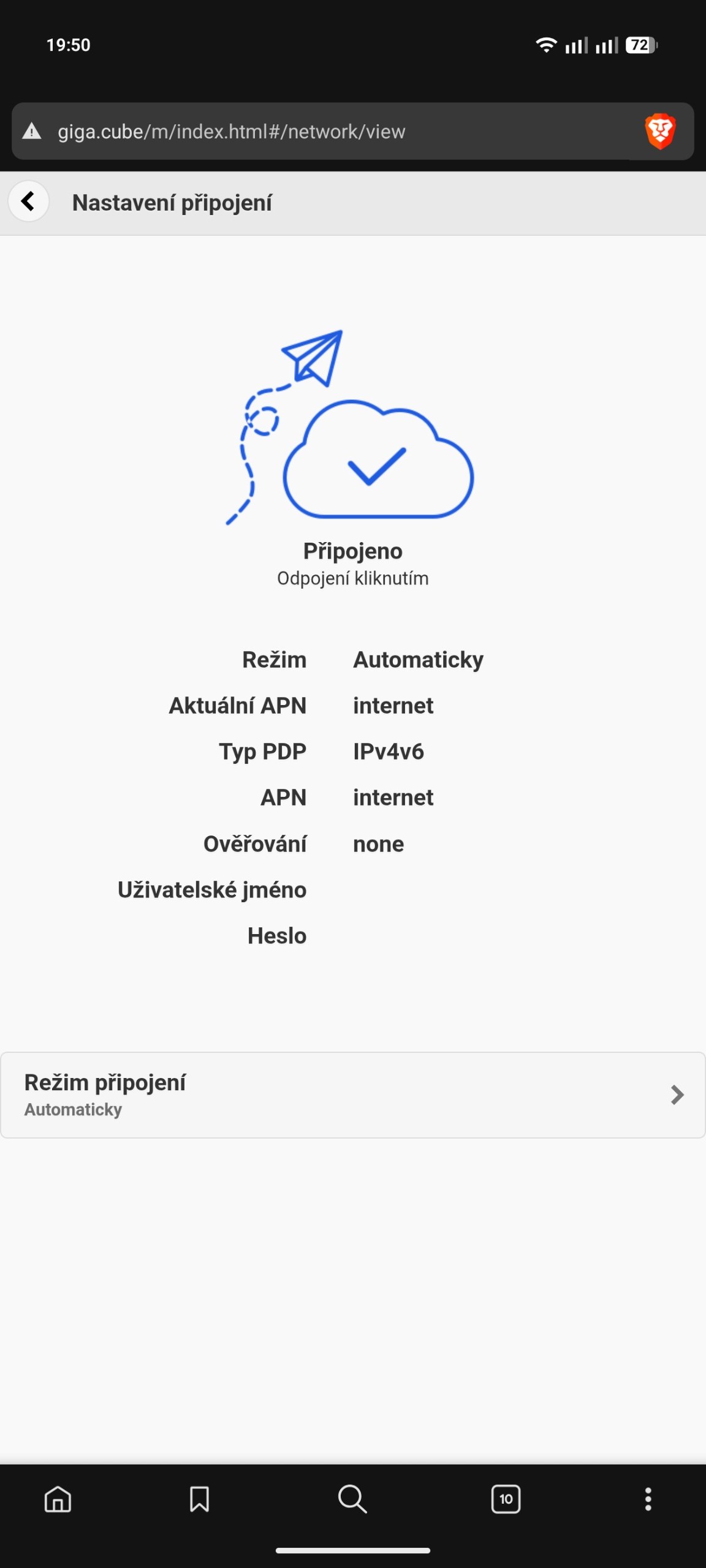Screen dimensions: 706x1568
Task: Show the 10 open tabs
Action: click(506, 1499)
